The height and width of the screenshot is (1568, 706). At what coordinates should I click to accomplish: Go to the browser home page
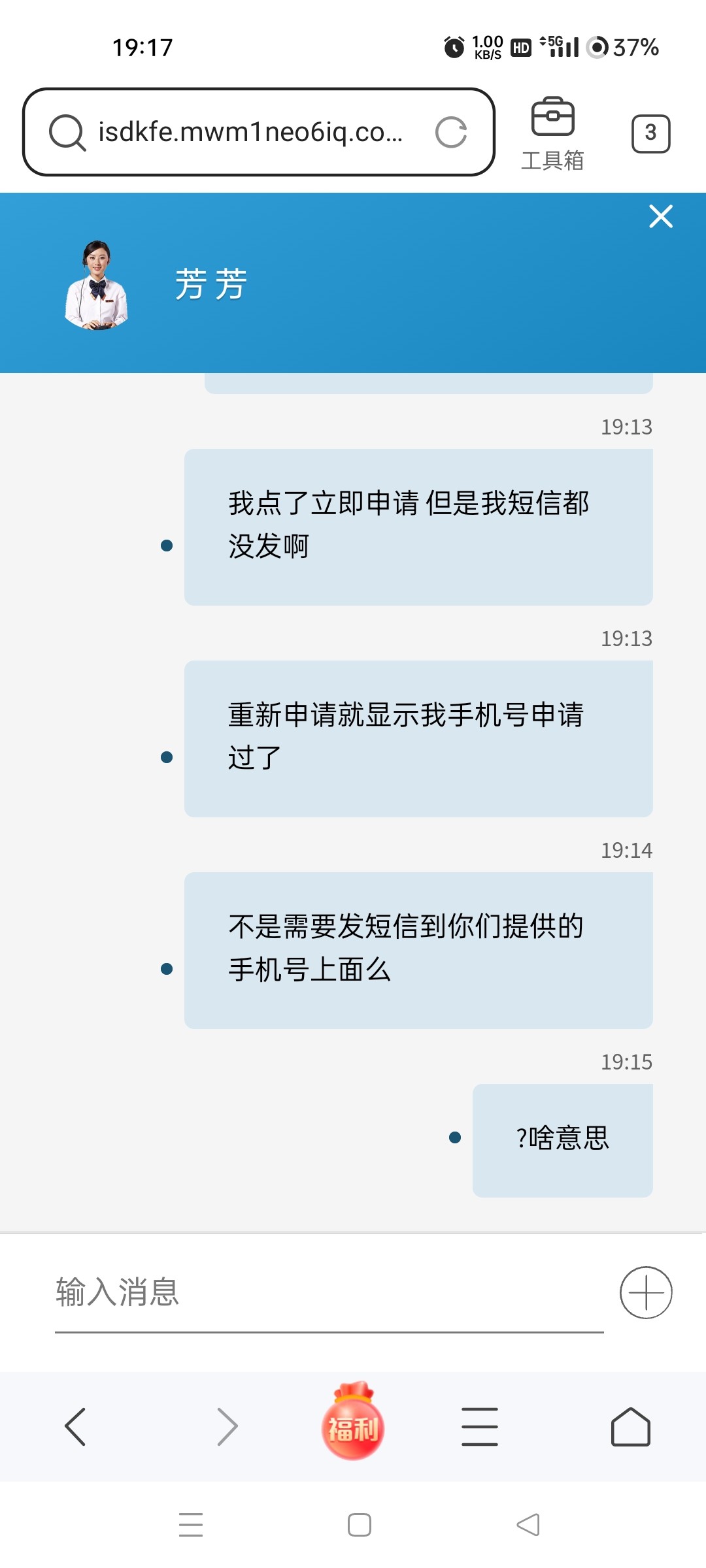(x=630, y=1427)
